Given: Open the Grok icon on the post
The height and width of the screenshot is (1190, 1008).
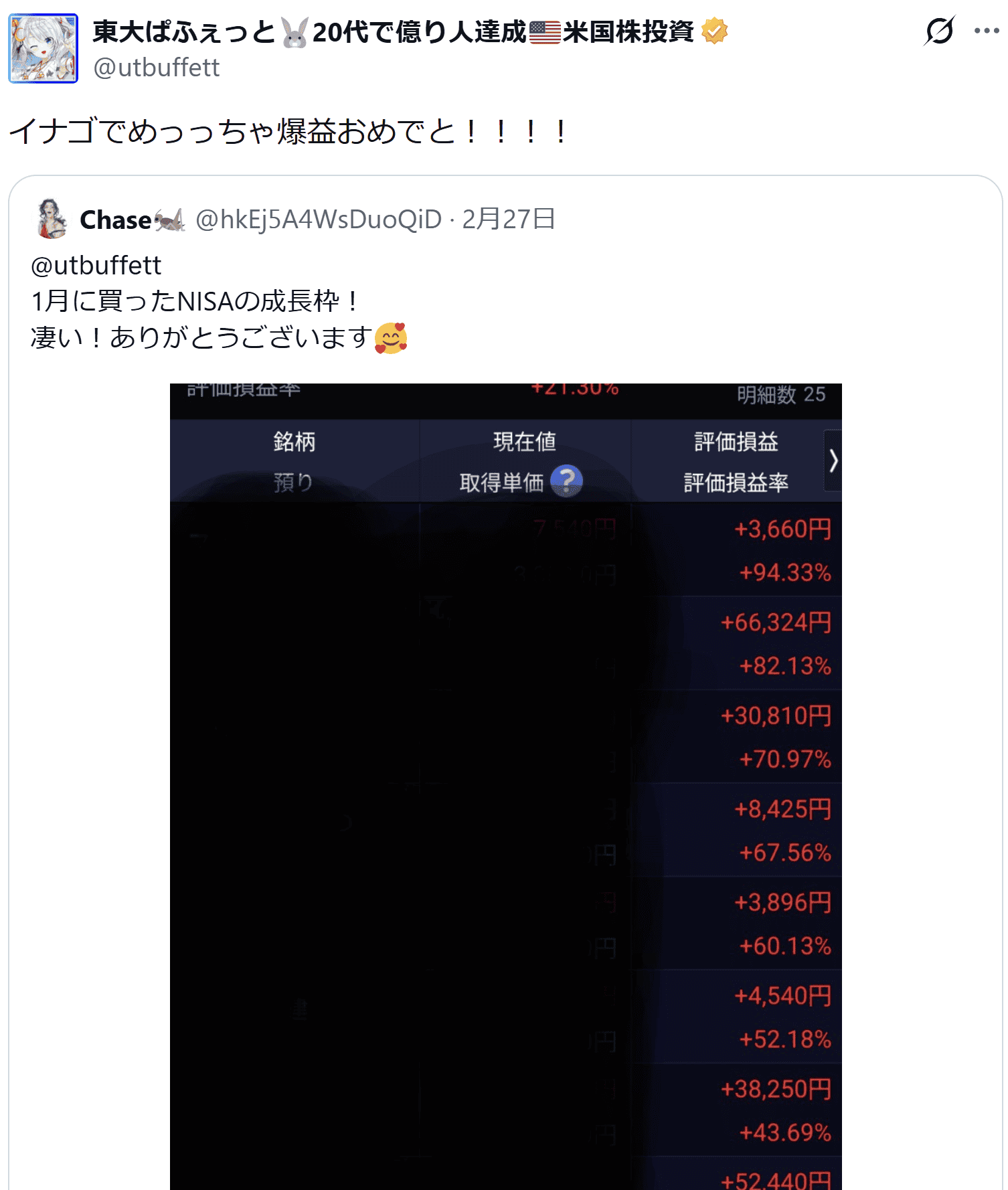Looking at the screenshot, I should coord(939,31).
